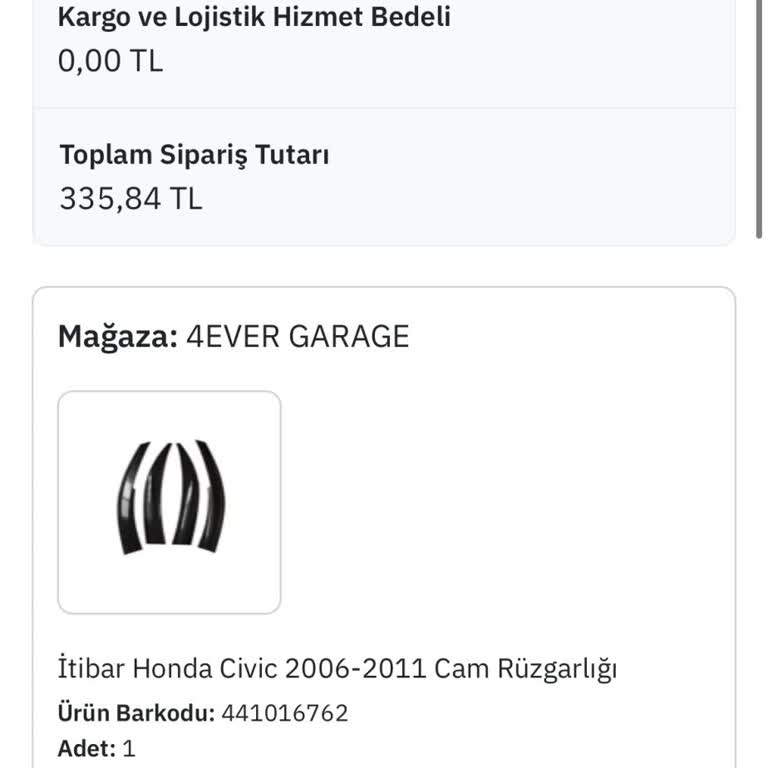This screenshot has height=768, width=768.
Task: Open the Honda Civic Cam Rüzgarlığı product image
Action: coord(169,502)
